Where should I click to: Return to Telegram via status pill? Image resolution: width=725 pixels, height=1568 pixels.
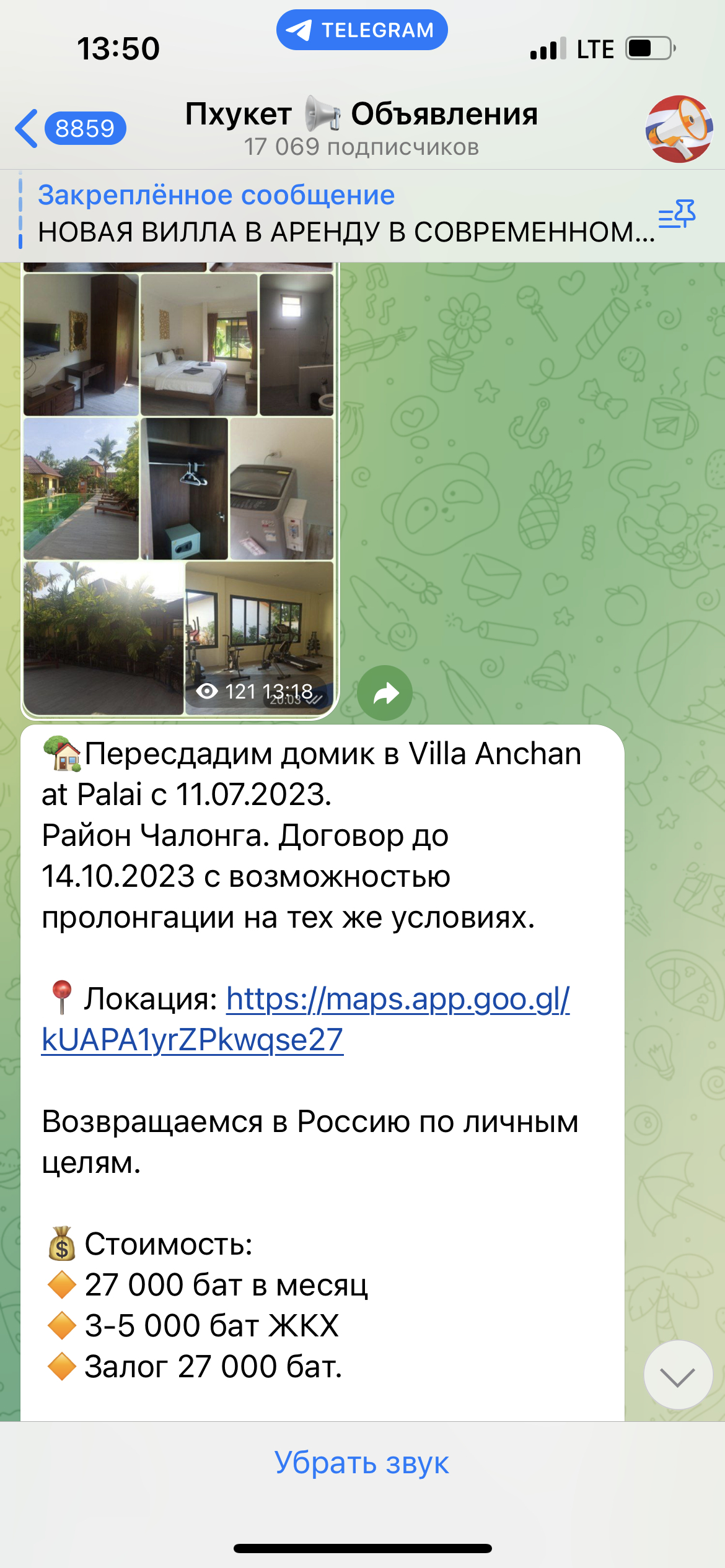coord(362,30)
